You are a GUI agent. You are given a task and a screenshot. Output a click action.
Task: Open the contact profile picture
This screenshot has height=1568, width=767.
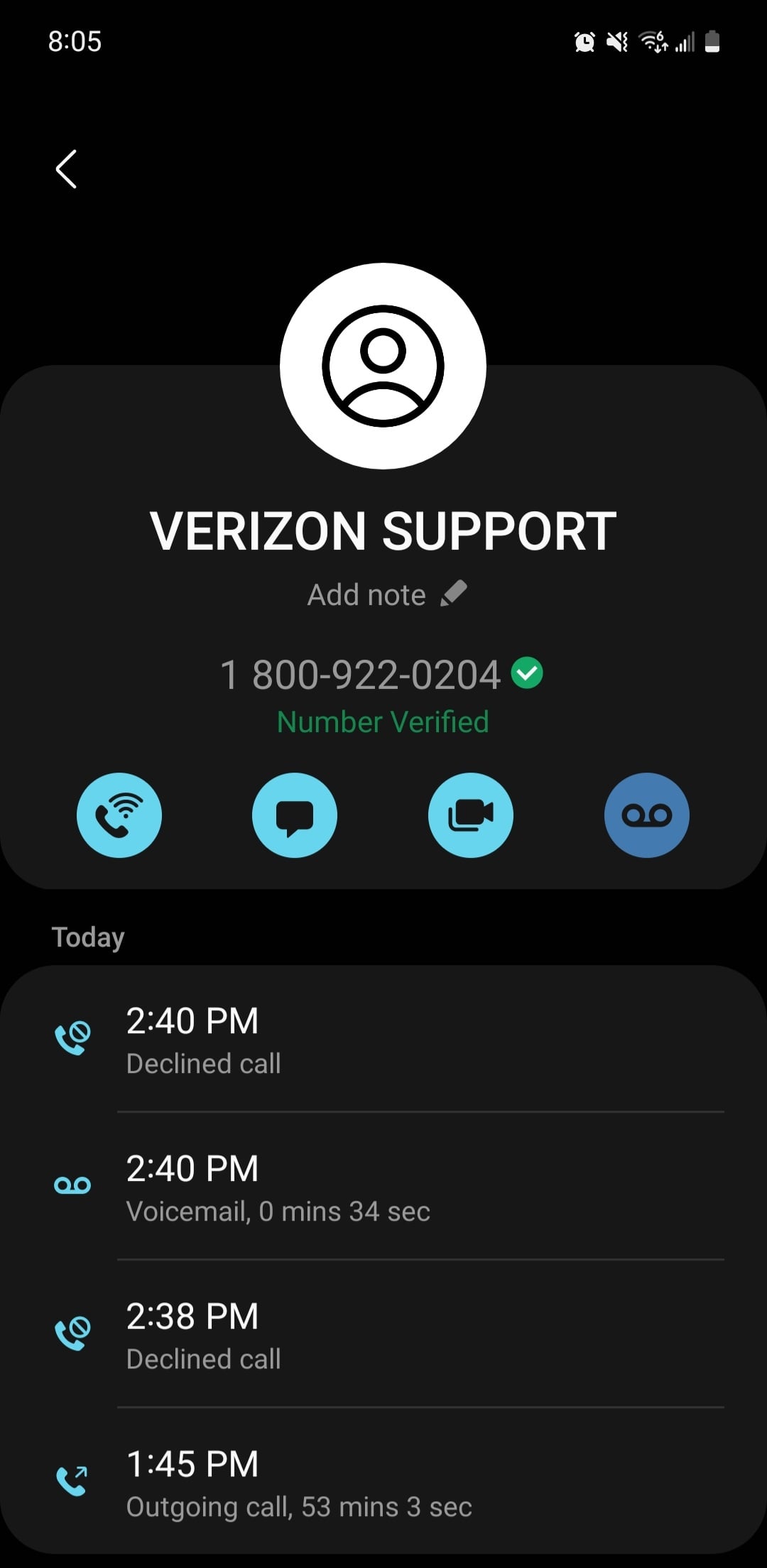[383, 366]
